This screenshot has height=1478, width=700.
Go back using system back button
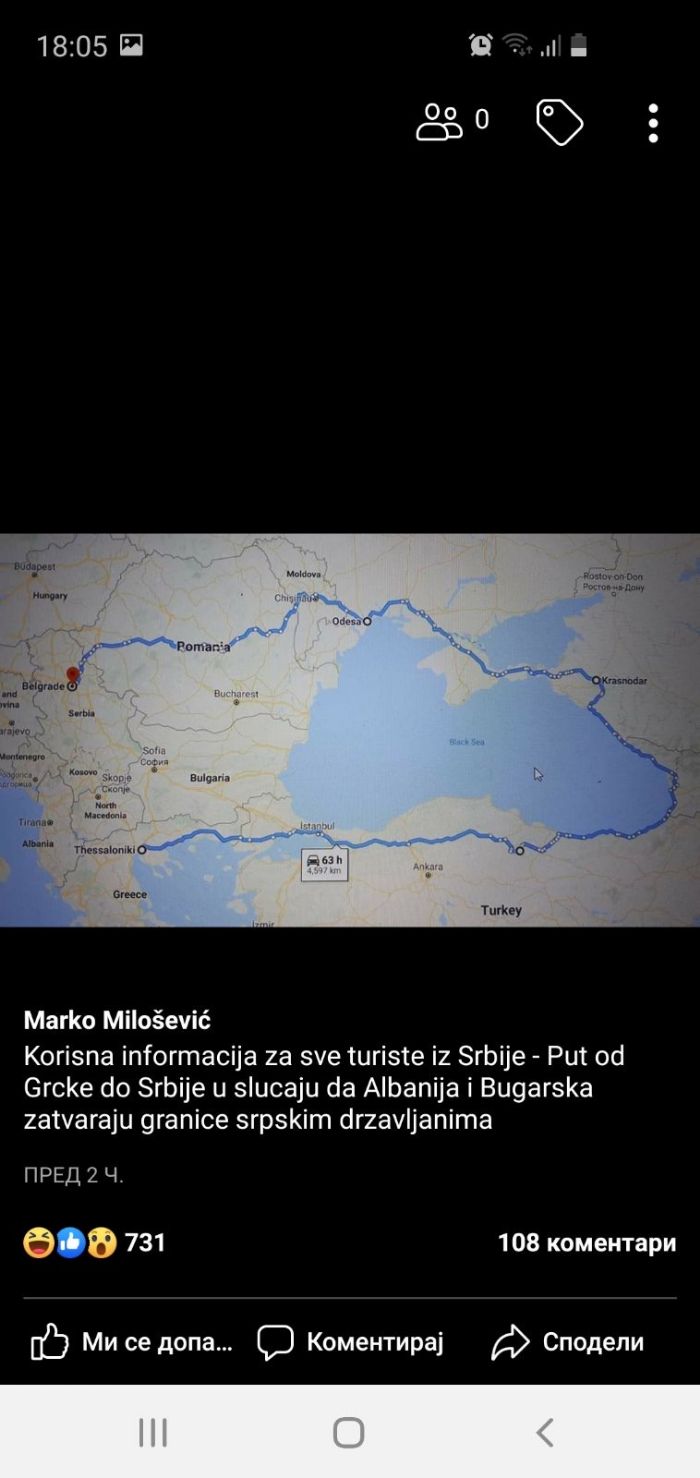coord(544,1432)
